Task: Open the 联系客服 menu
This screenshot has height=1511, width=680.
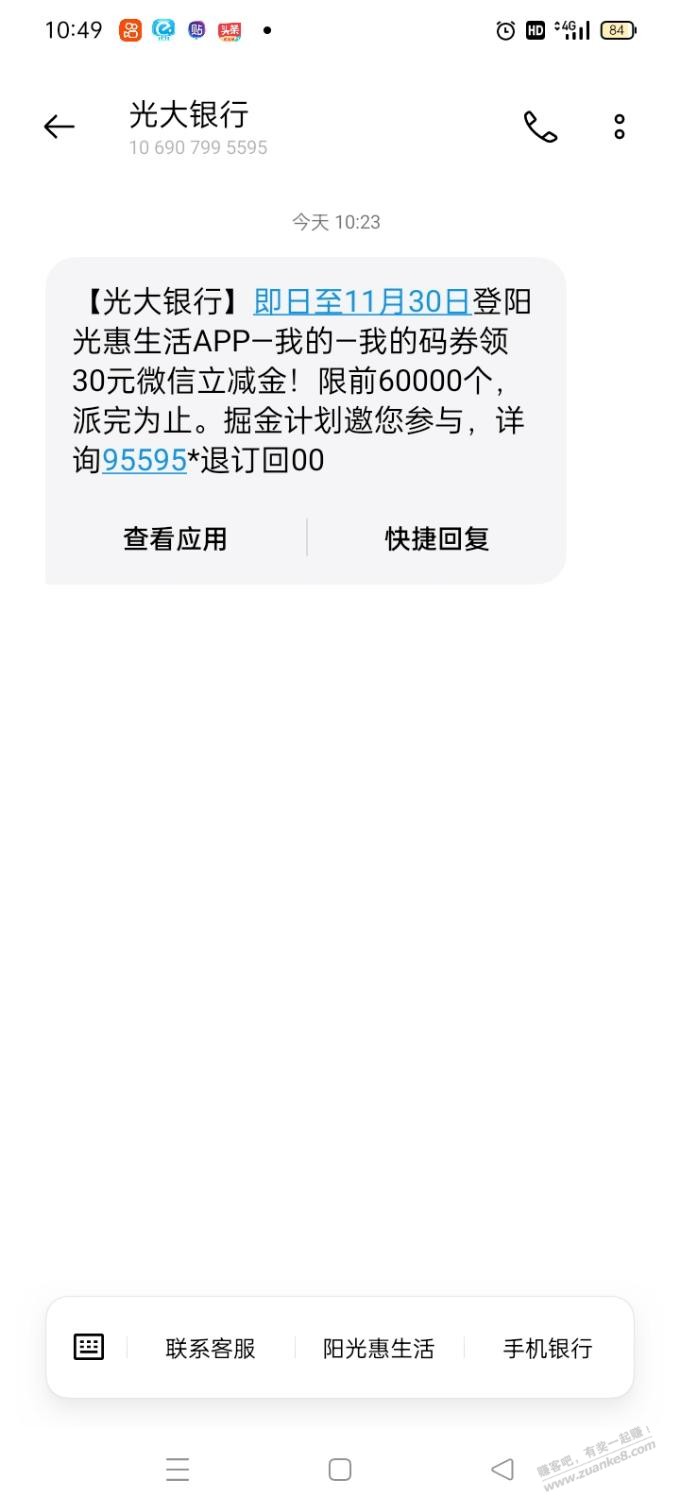Action: (211, 1348)
